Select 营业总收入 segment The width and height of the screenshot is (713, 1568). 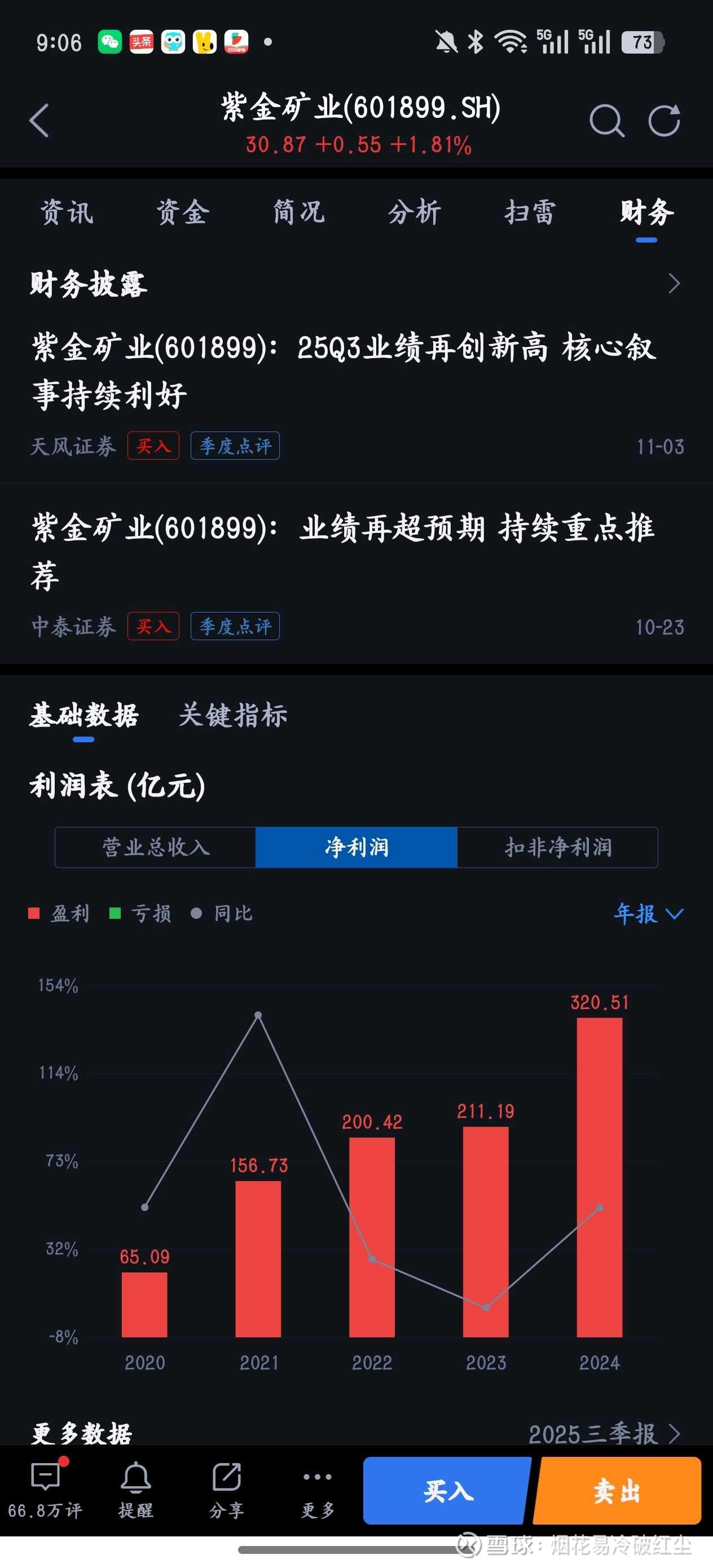point(155,847)
